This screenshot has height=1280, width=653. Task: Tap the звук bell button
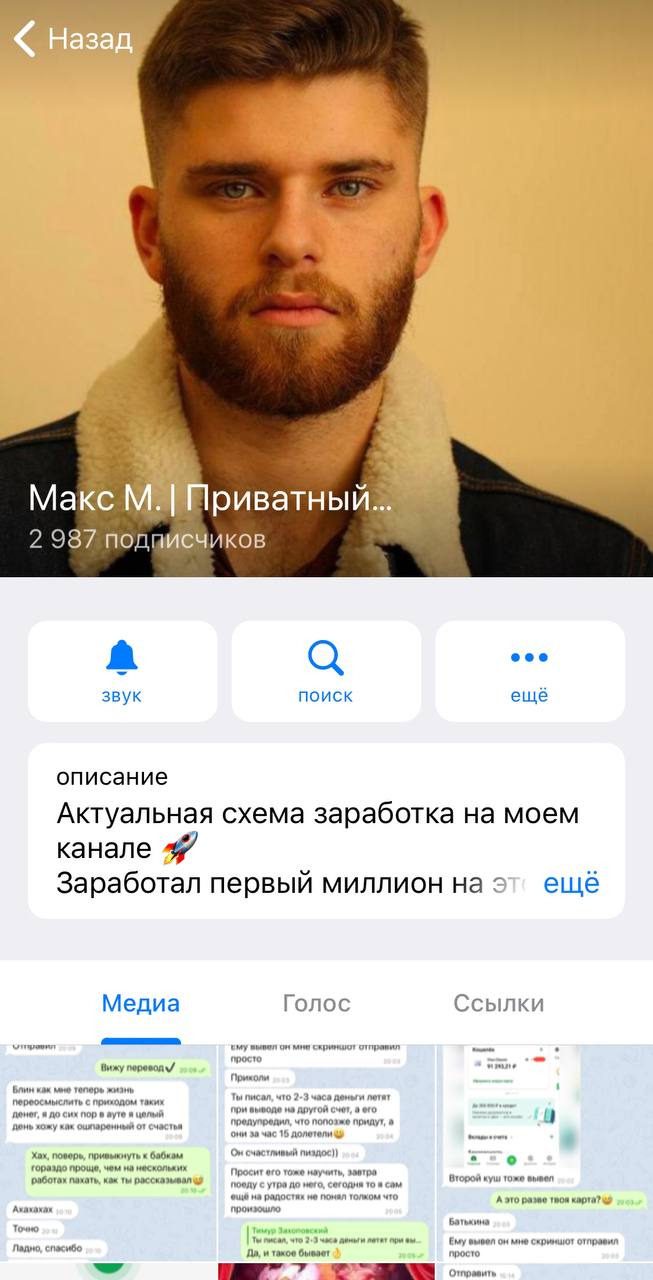[122, 671]
